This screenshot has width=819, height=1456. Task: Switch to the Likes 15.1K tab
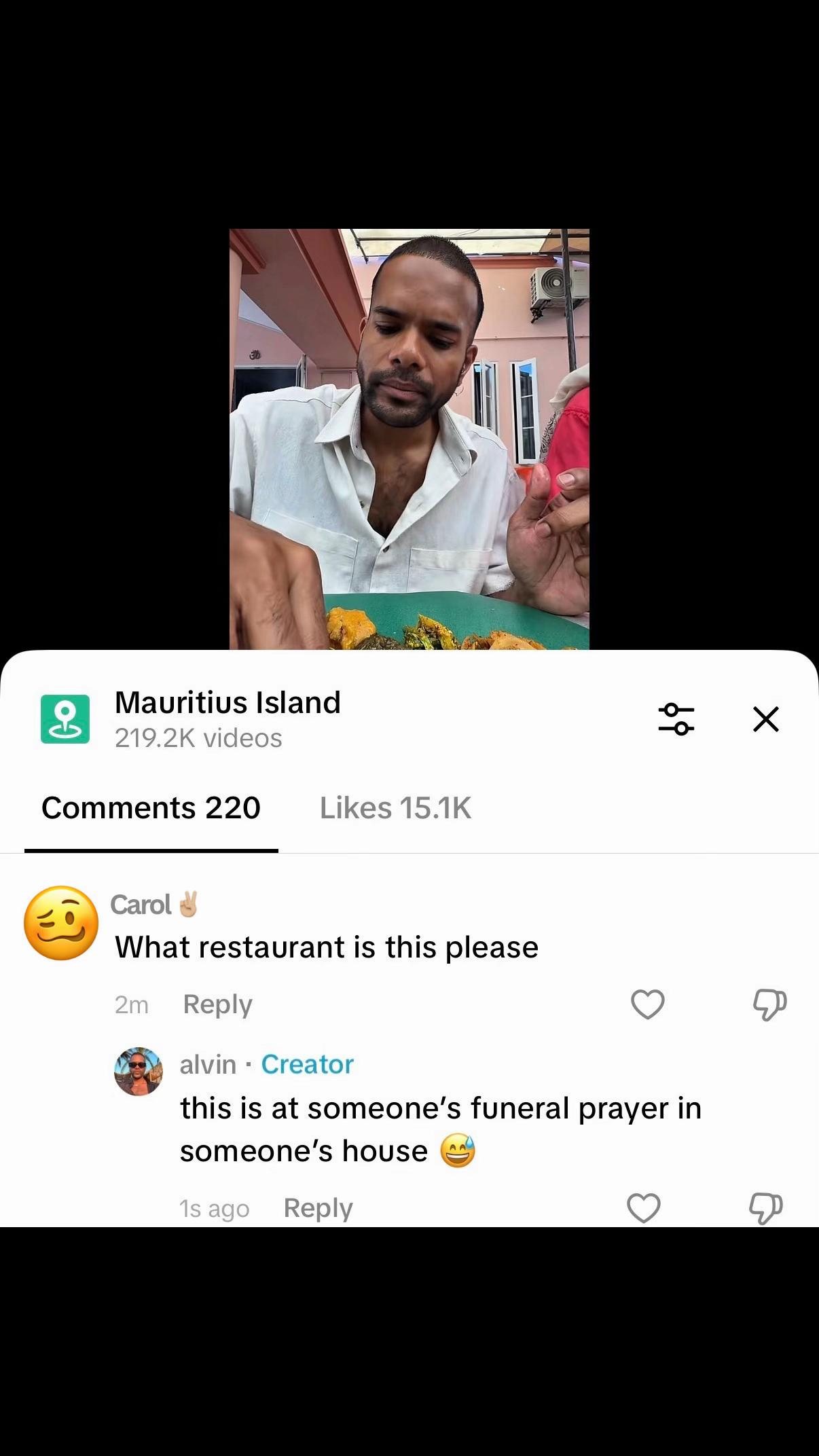point(395,808)
